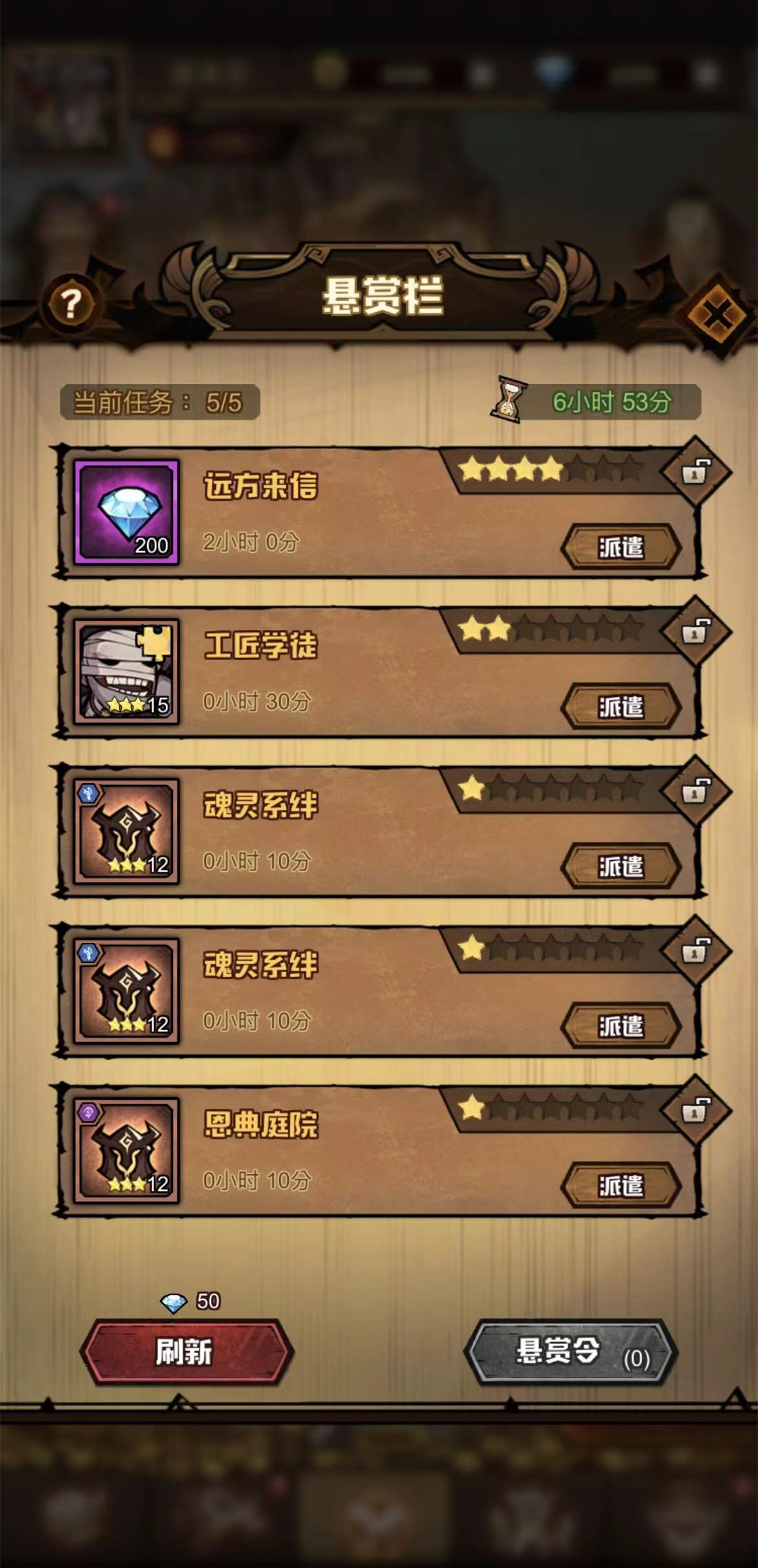Refresh tasks with the 刷新 button

click(186, 1352)
